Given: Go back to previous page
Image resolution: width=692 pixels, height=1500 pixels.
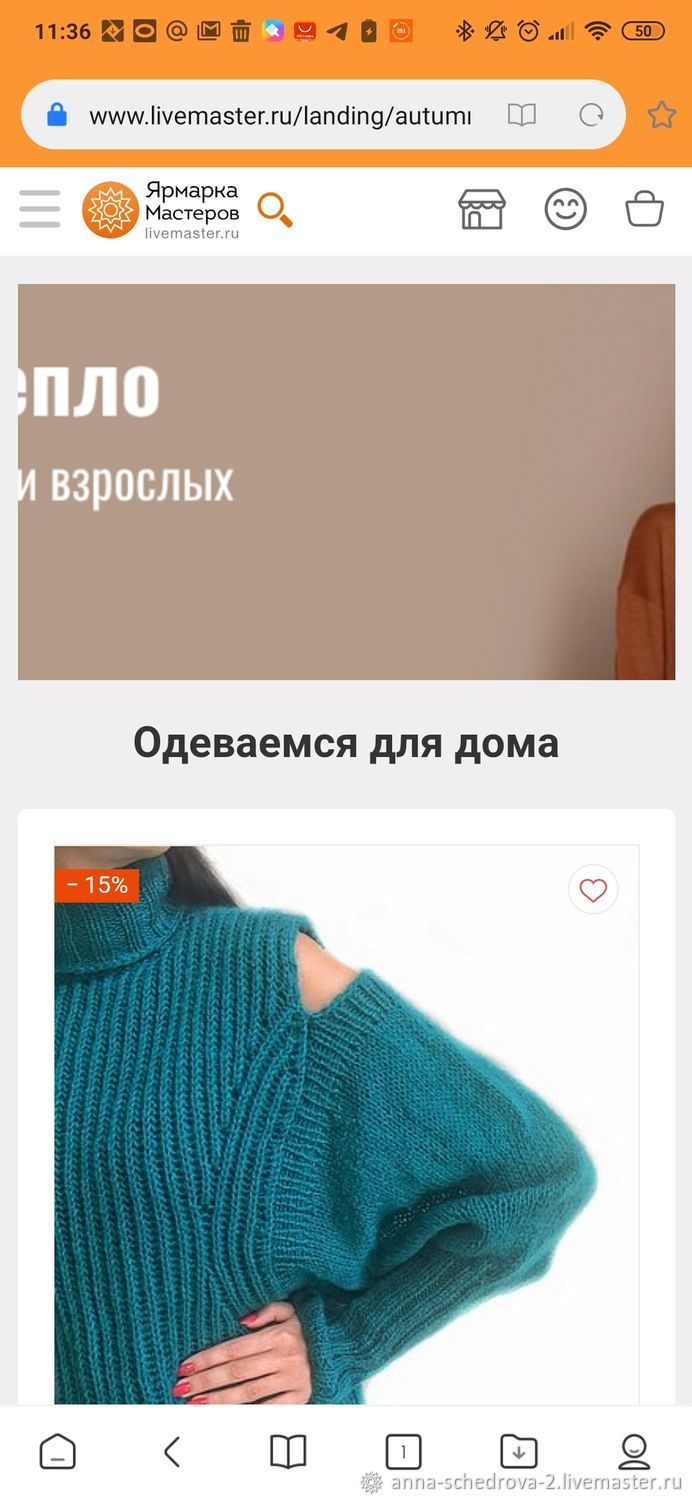Looking at the screenshot, I should click(x=172, y=1451).
